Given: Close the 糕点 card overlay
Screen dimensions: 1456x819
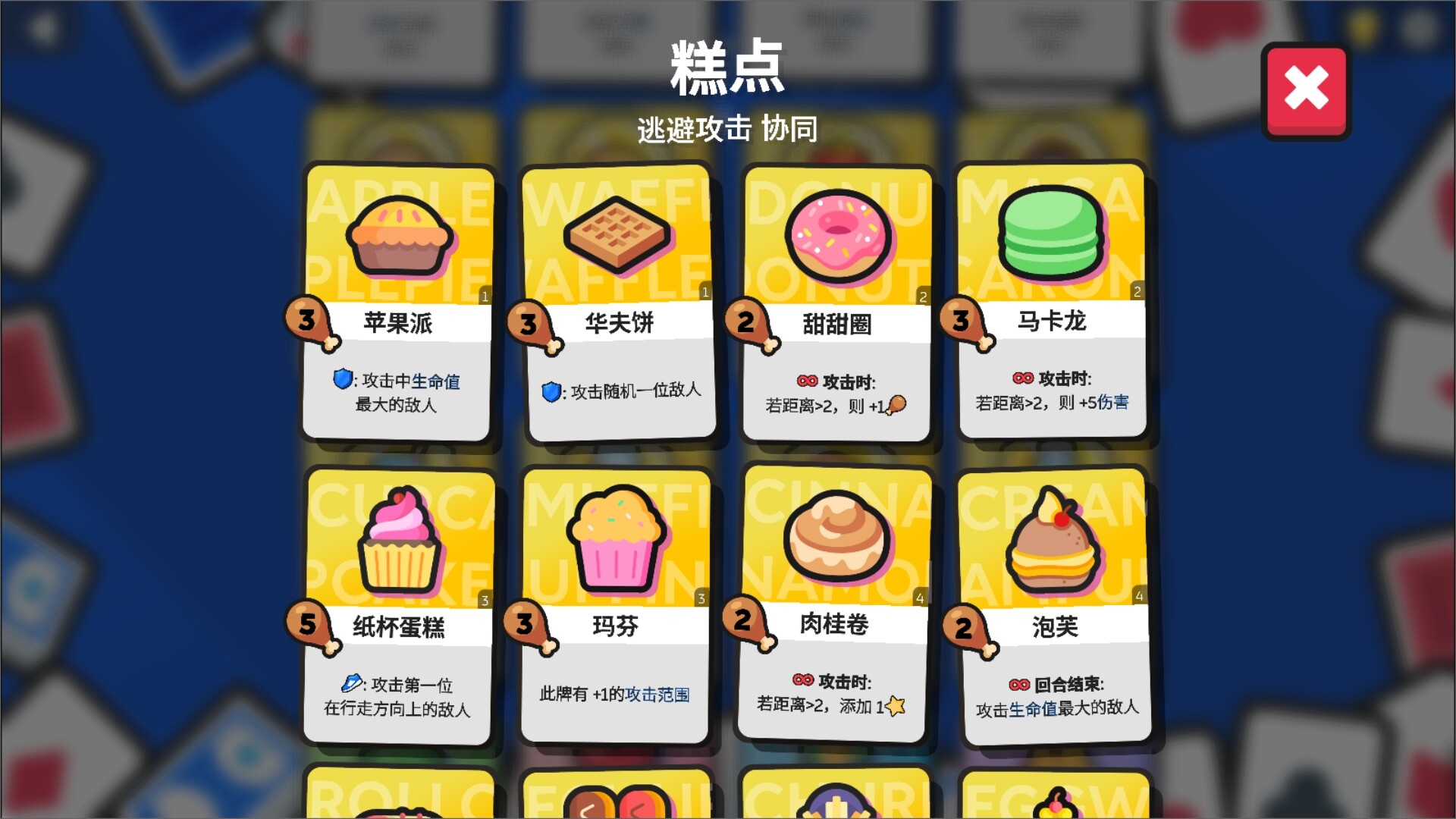Looking at the screenshot, I should pos(1306,90).
